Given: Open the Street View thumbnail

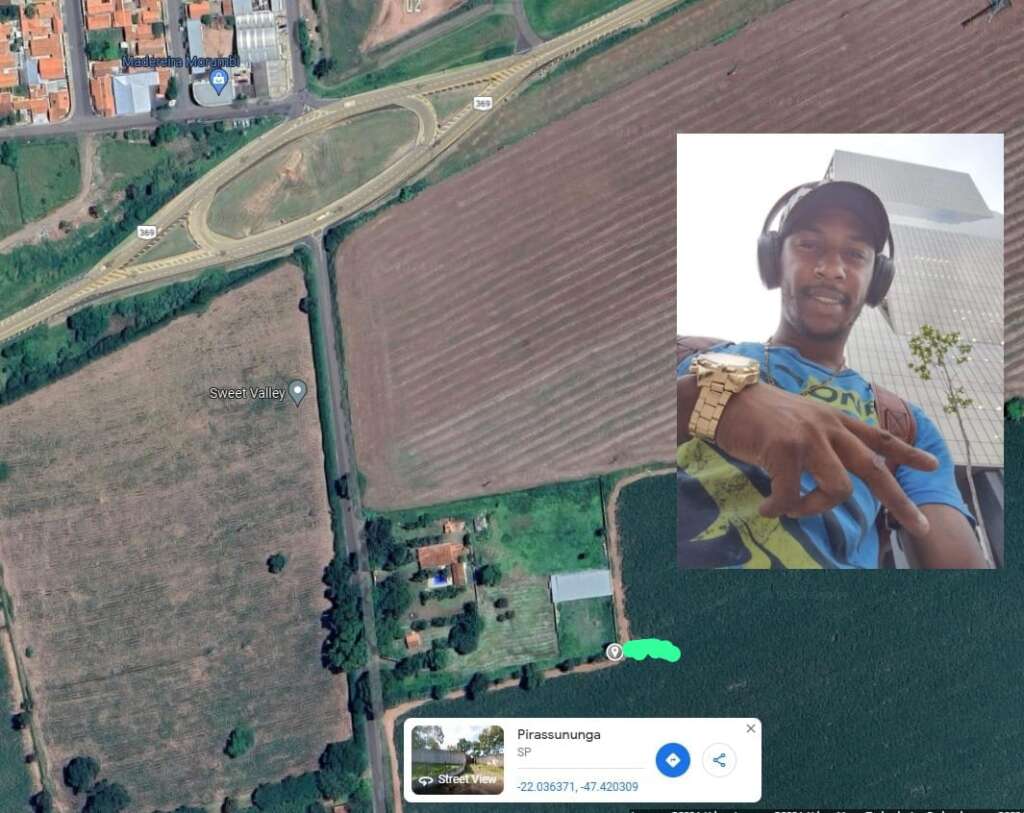Looking at the screenshot, I should pos(457,760).
